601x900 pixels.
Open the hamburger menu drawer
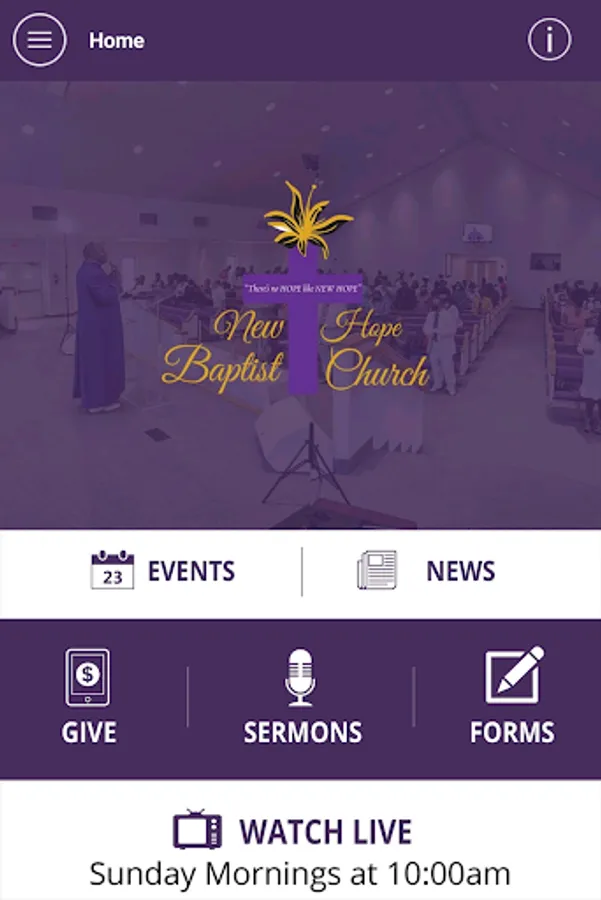pos(40,40)
